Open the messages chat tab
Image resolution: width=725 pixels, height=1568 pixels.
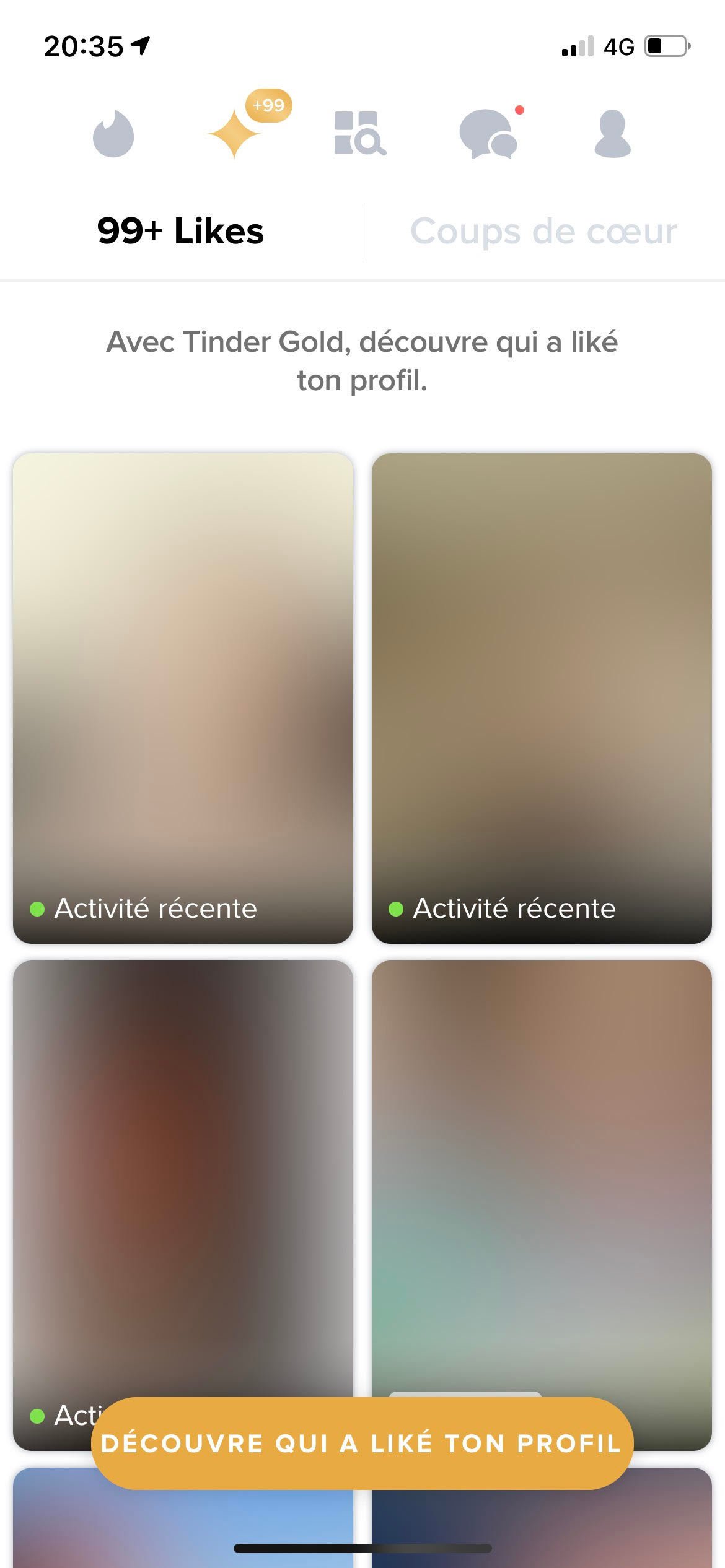(x=488, y=134)
